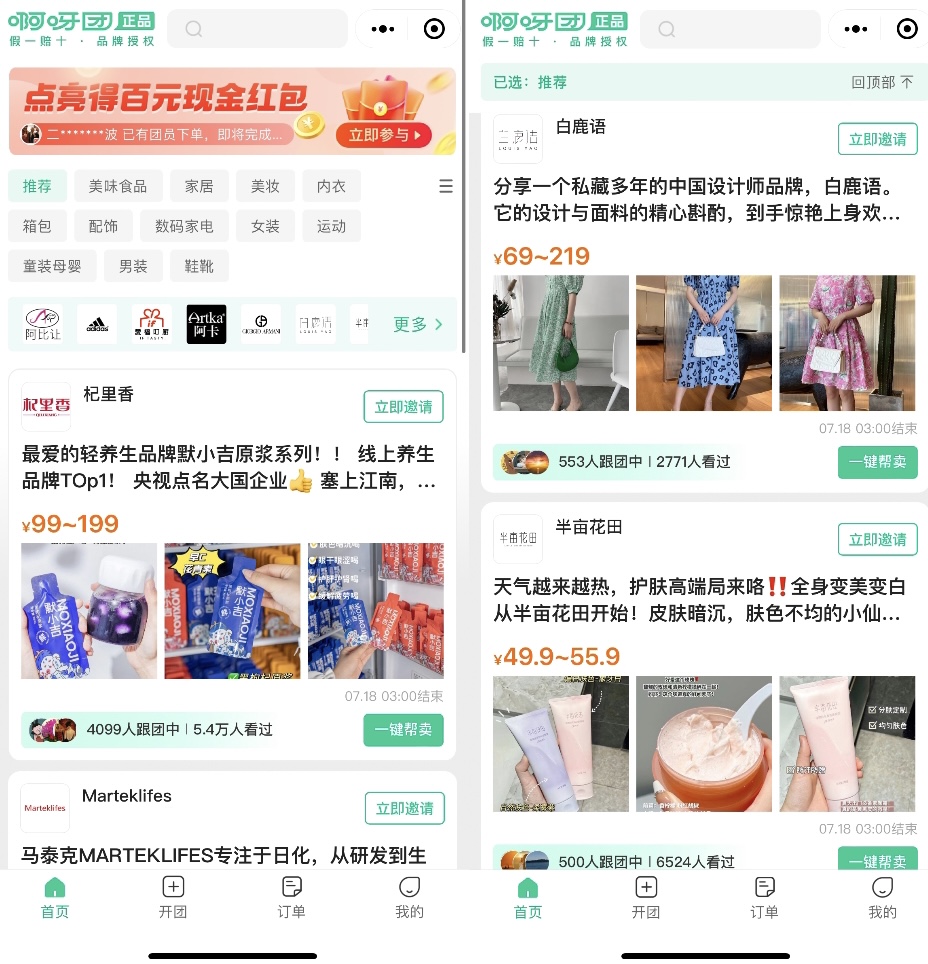Select the 美味食品 category chip
This screenshot has width=928, height=964.
coord(117,186)
